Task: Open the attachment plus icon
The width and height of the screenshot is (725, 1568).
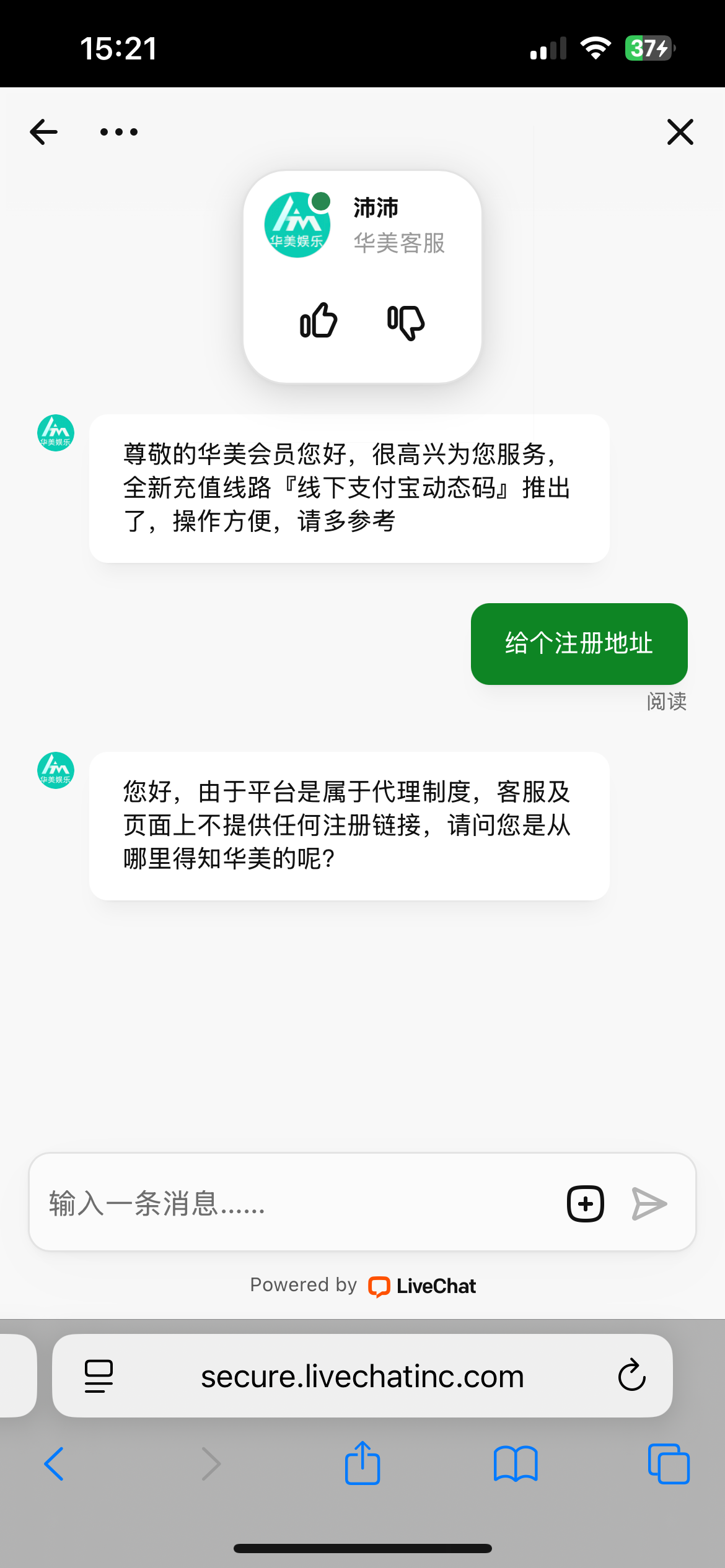Action: click(585, 1204)
